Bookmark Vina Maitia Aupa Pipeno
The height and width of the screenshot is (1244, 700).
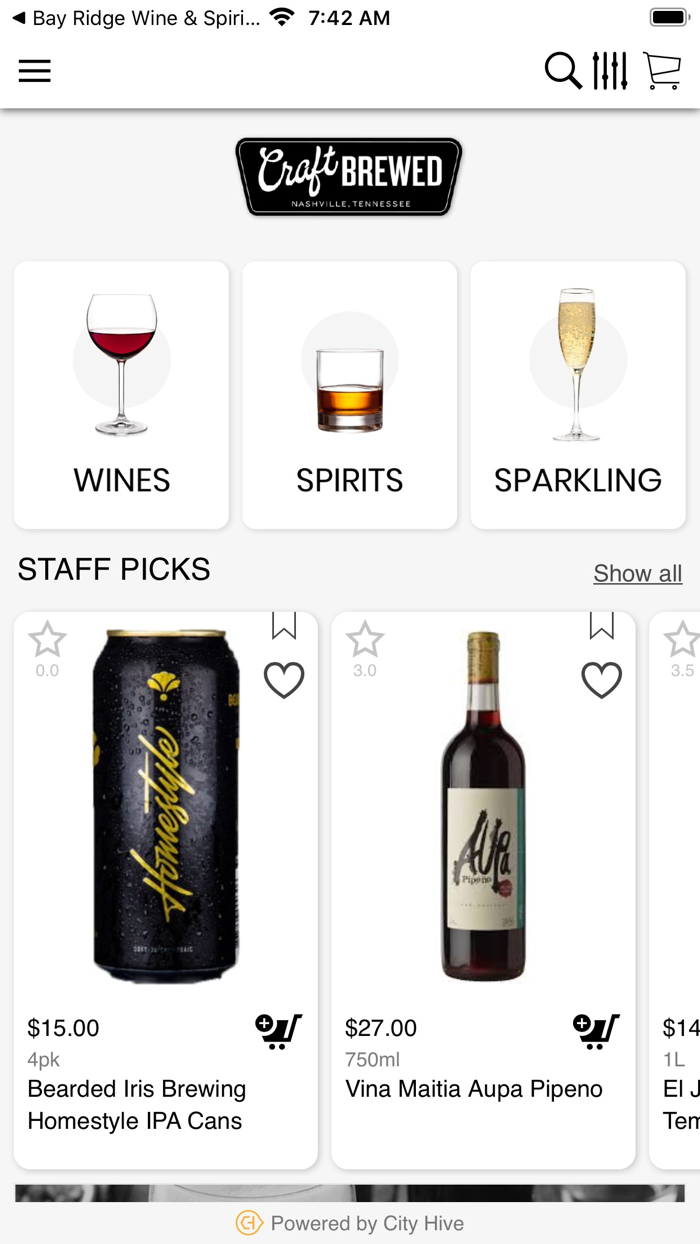(x=602, y=626)
